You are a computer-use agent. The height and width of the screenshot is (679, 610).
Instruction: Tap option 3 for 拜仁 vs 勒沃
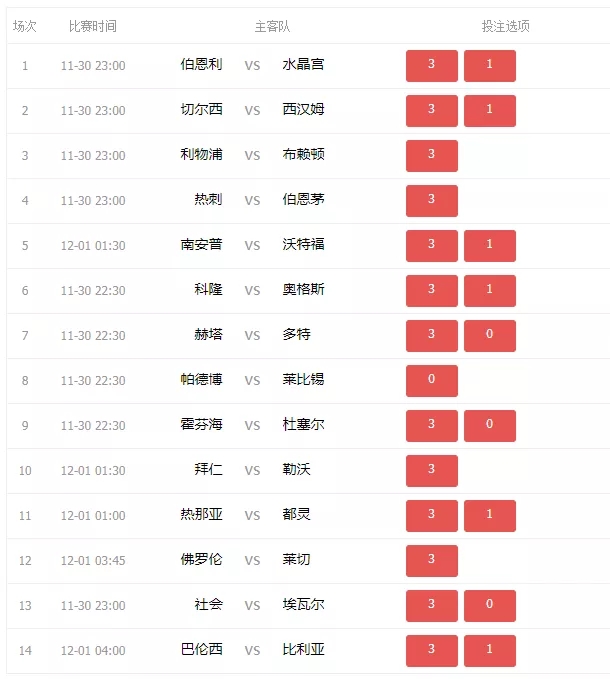[431, 470]
